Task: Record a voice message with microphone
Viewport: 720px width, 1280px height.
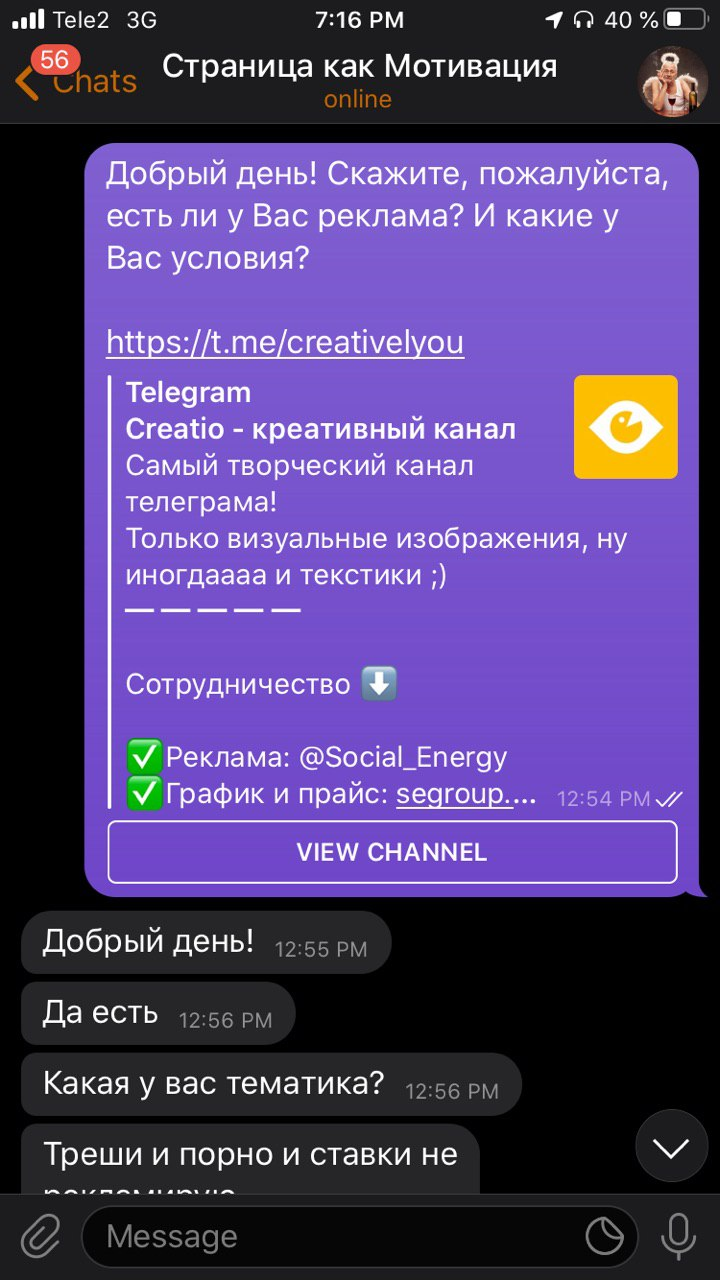Action: (679, 1236)
